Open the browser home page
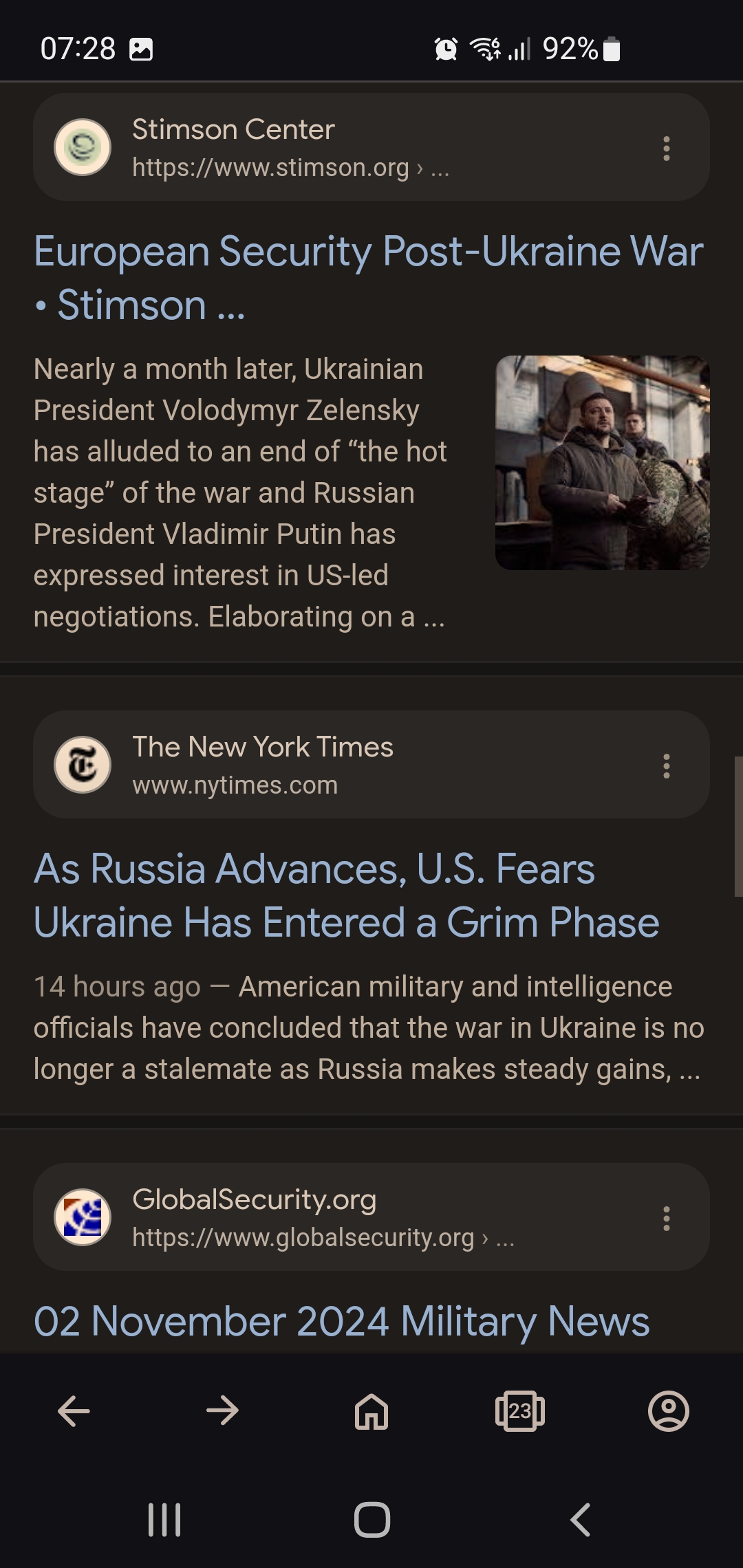743x1568 pixels. tap(371, 1411)
